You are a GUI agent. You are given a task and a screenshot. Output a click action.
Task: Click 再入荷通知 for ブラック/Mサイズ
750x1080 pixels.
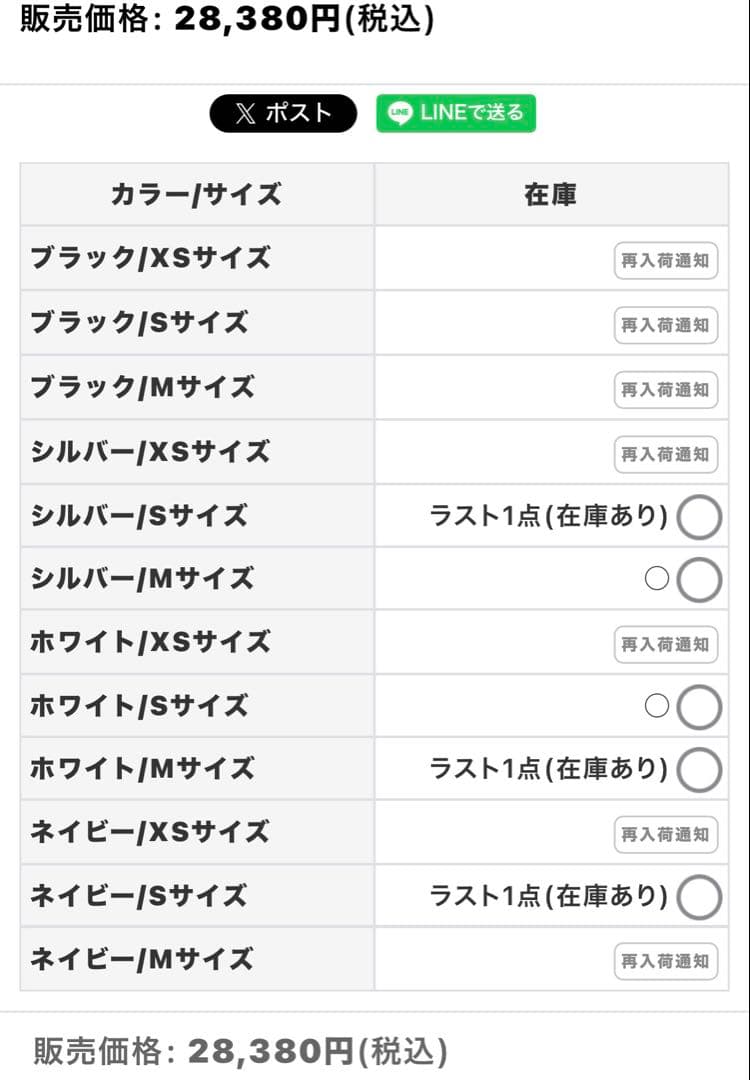pos(665,390)
